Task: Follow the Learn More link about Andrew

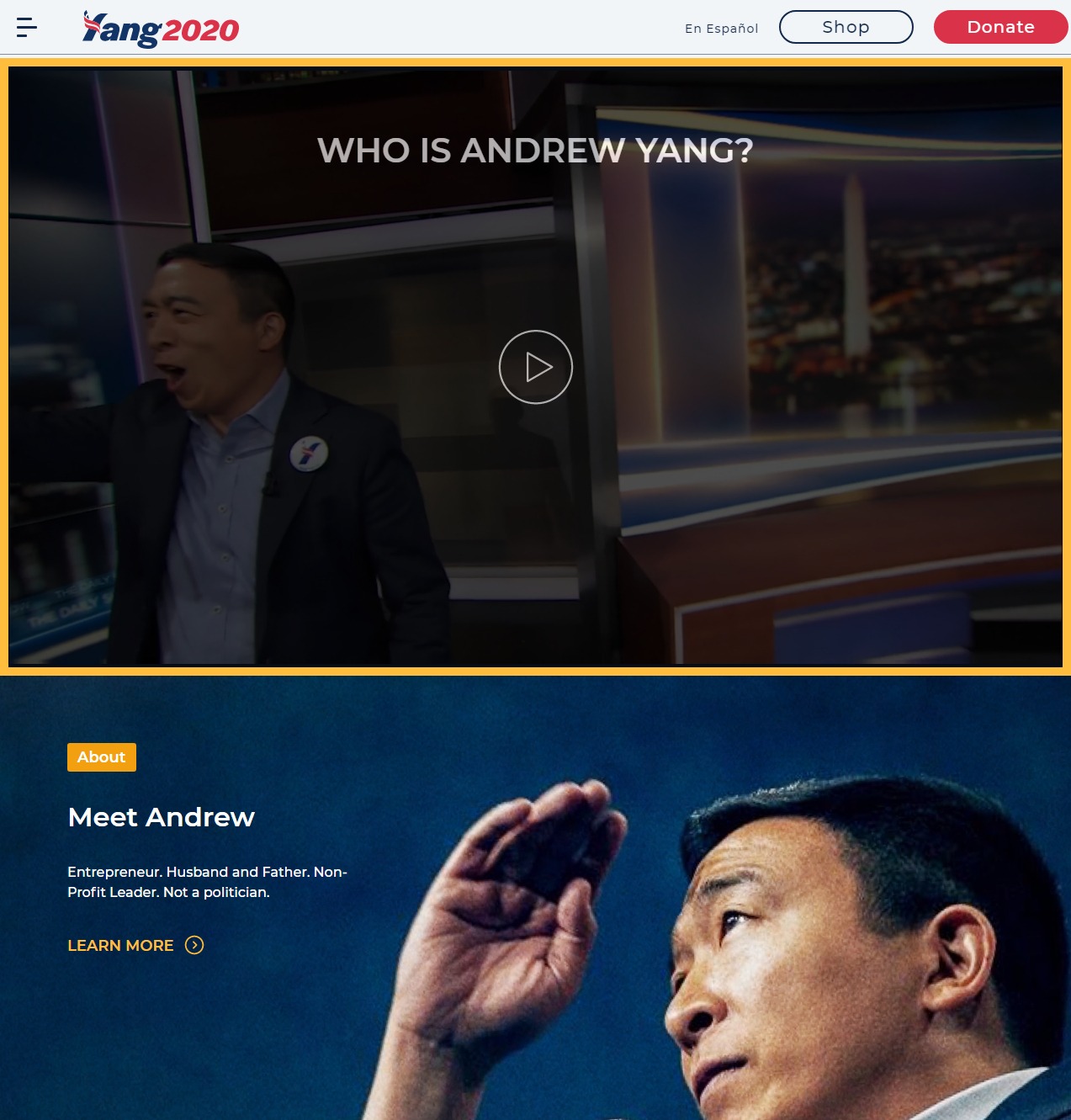Action: click(135, 945)
